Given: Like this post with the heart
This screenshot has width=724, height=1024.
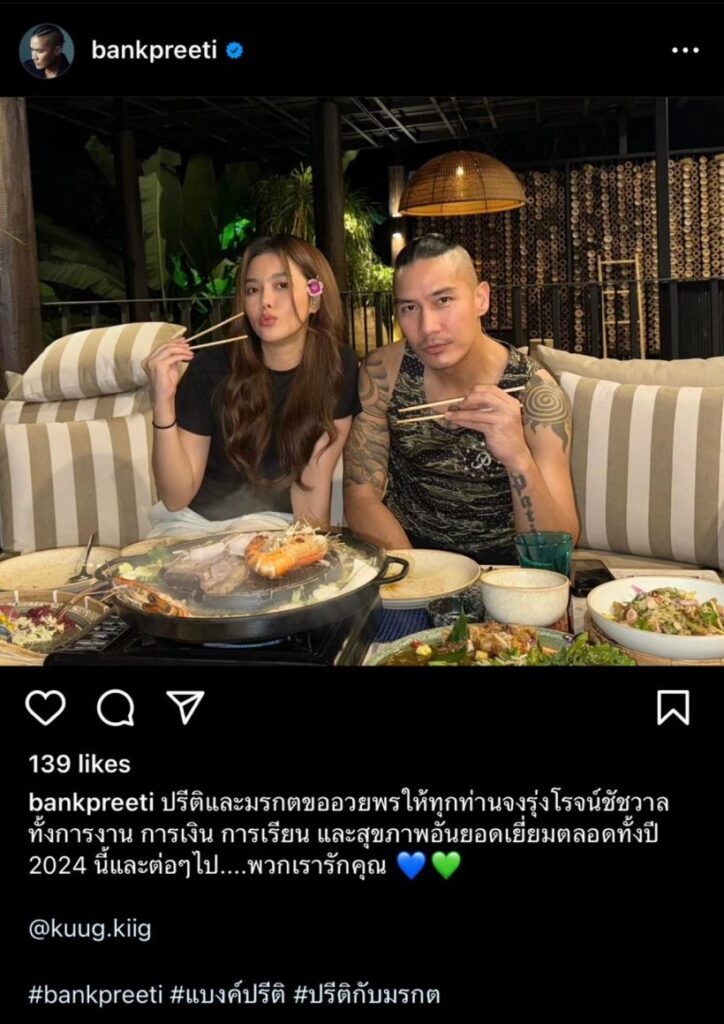Looking at the screenshot, I should click(x=45, y=707).
